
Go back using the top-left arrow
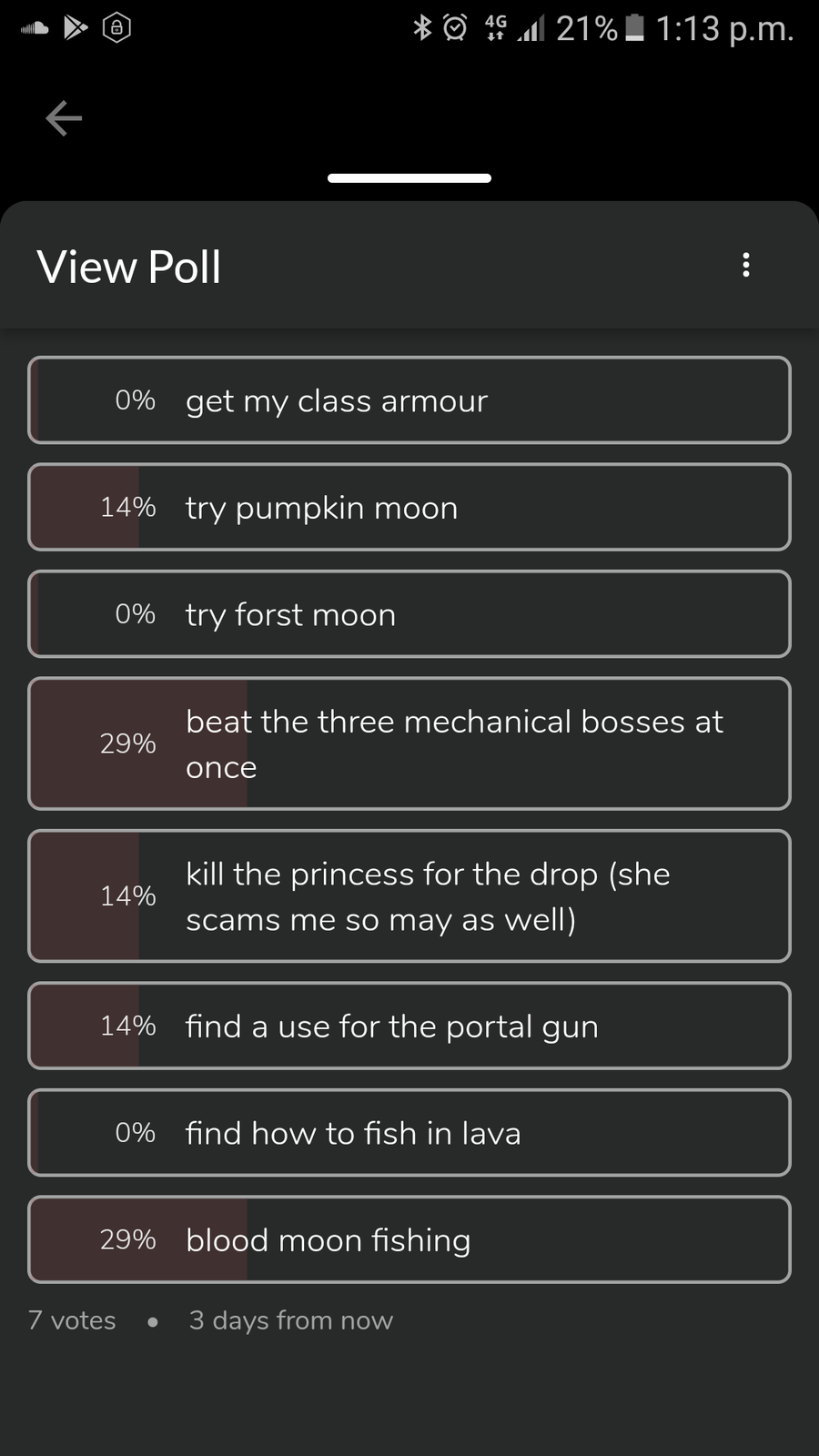64,118
